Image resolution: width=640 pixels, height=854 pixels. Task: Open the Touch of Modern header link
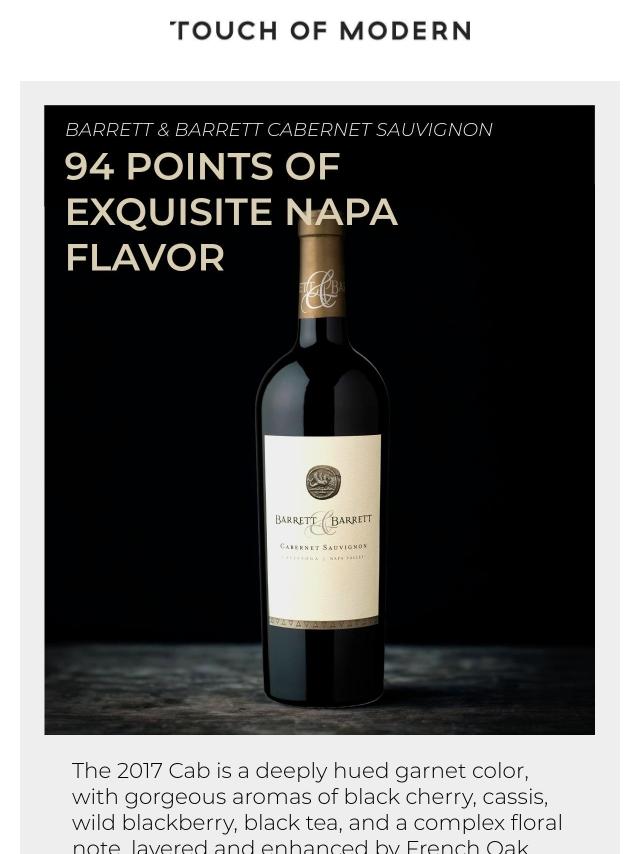coord(320,31)
